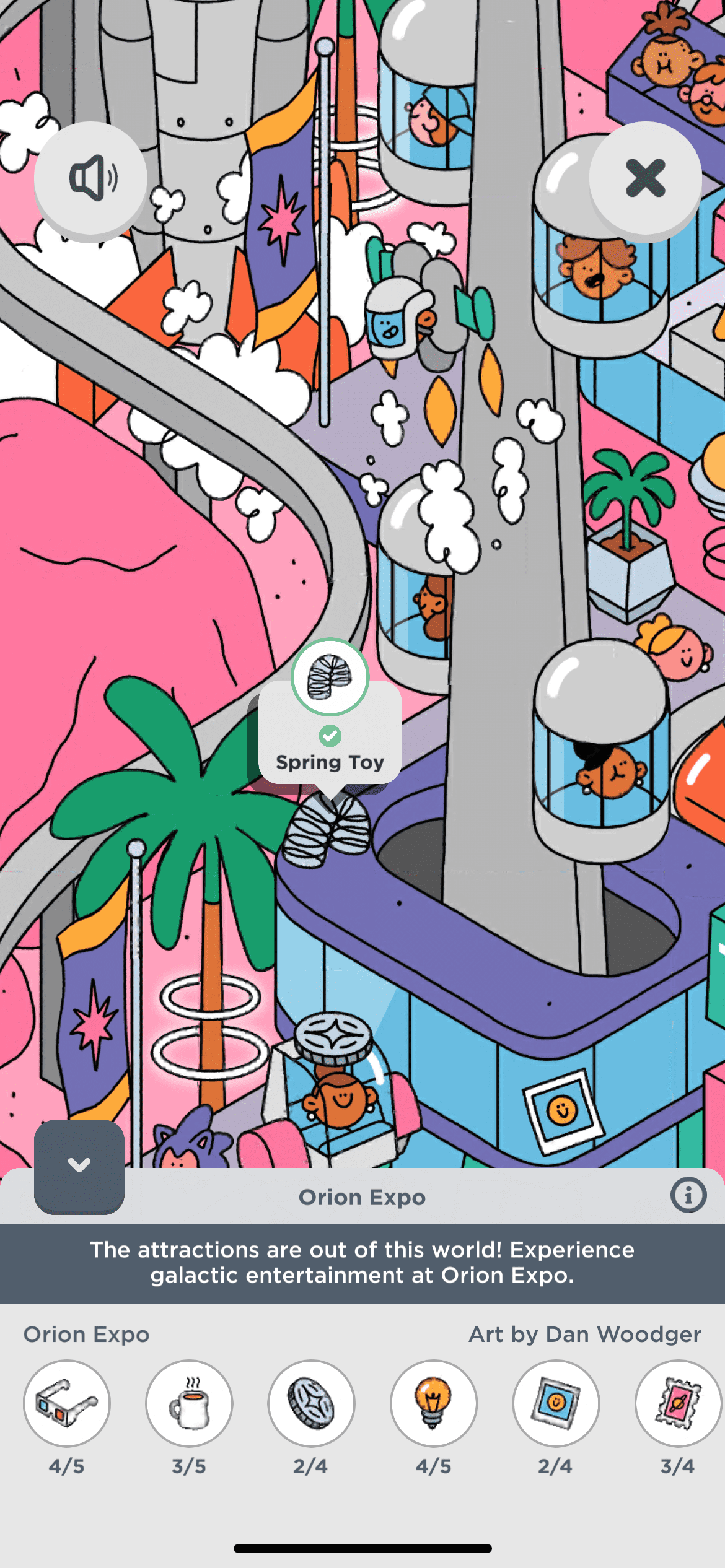The height and width of the screenshot is (1568, 725).
Task: Close the Orion Expo game
Action: click(x=645, y=178)
